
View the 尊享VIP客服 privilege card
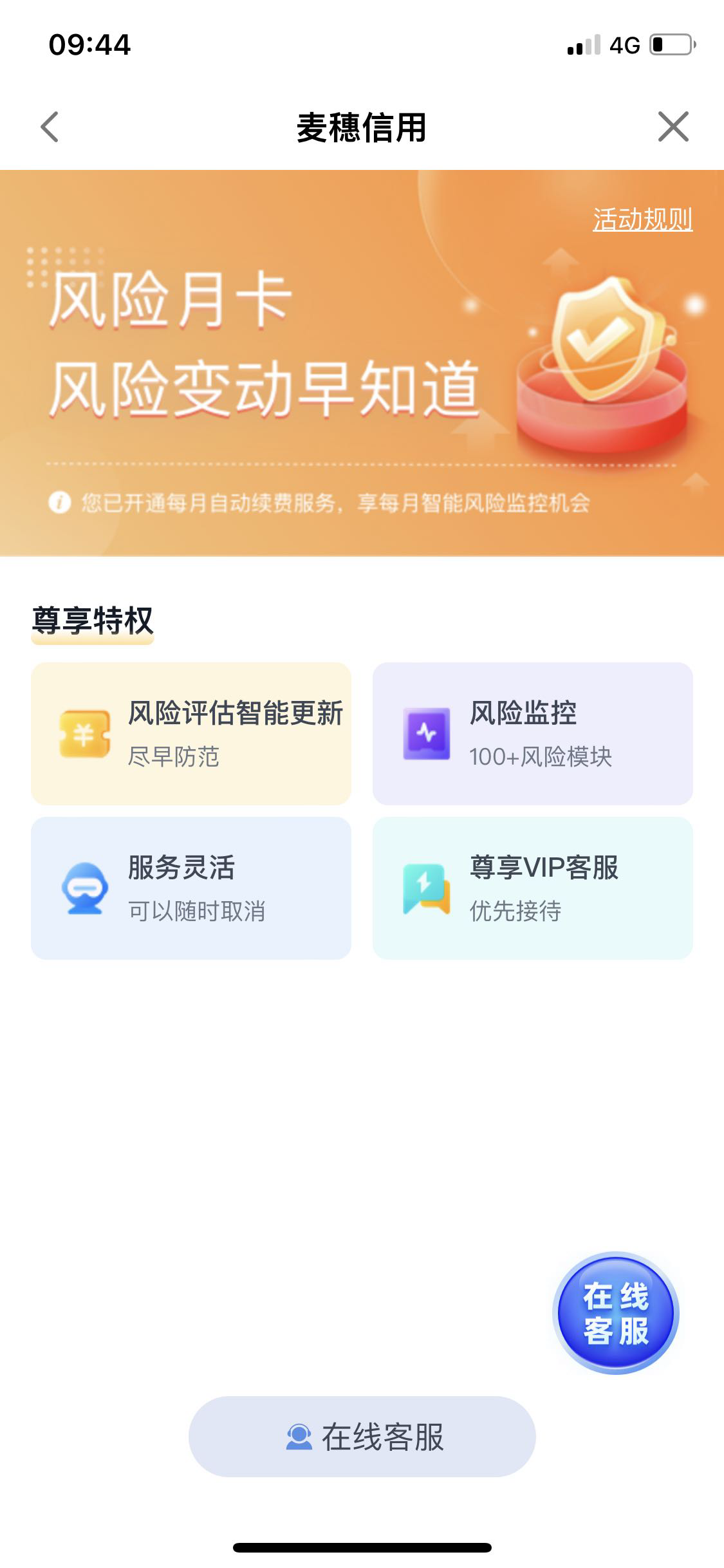click(532, 888)
